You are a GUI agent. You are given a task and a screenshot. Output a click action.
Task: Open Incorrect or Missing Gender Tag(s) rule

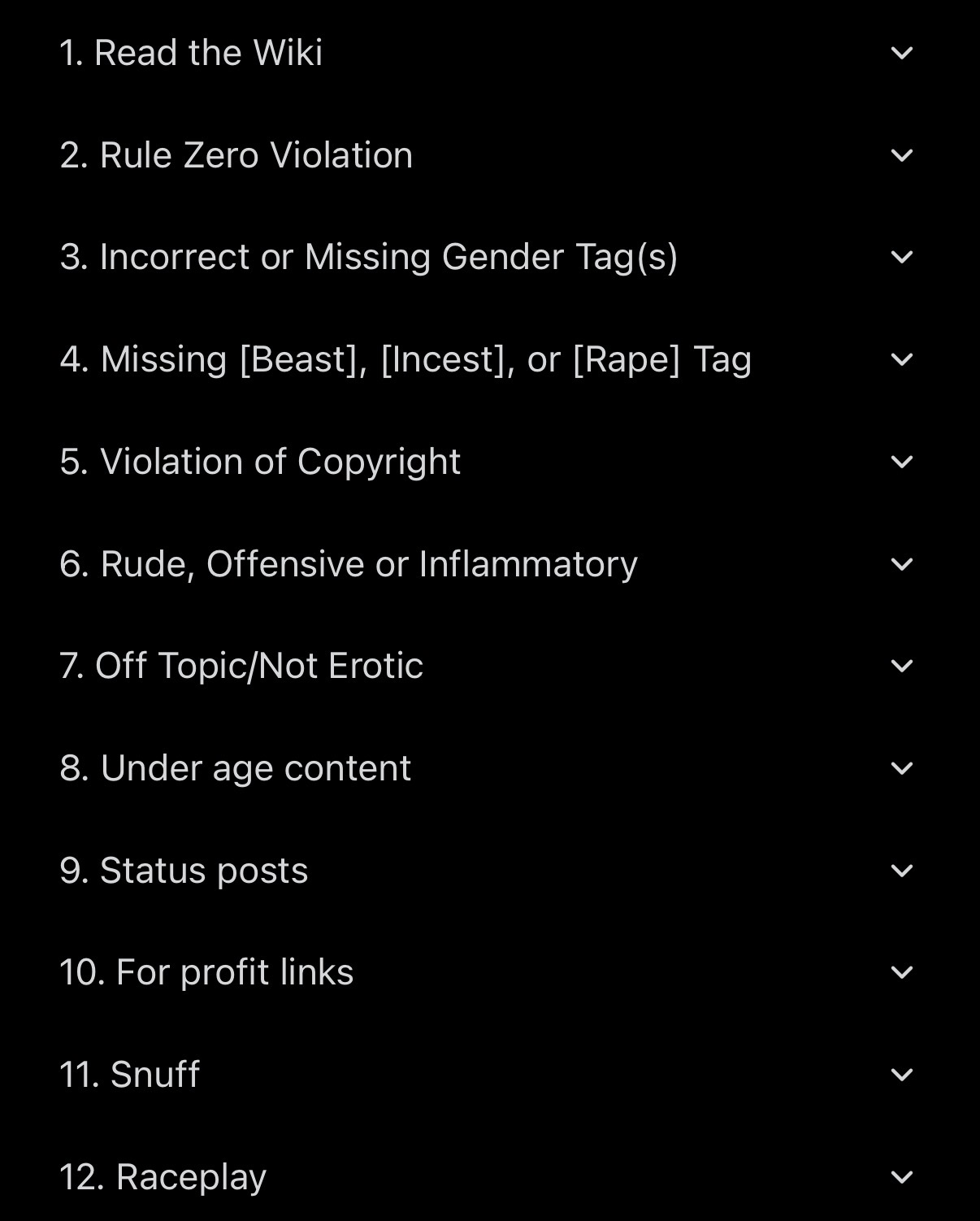click(x=901, y=258)
